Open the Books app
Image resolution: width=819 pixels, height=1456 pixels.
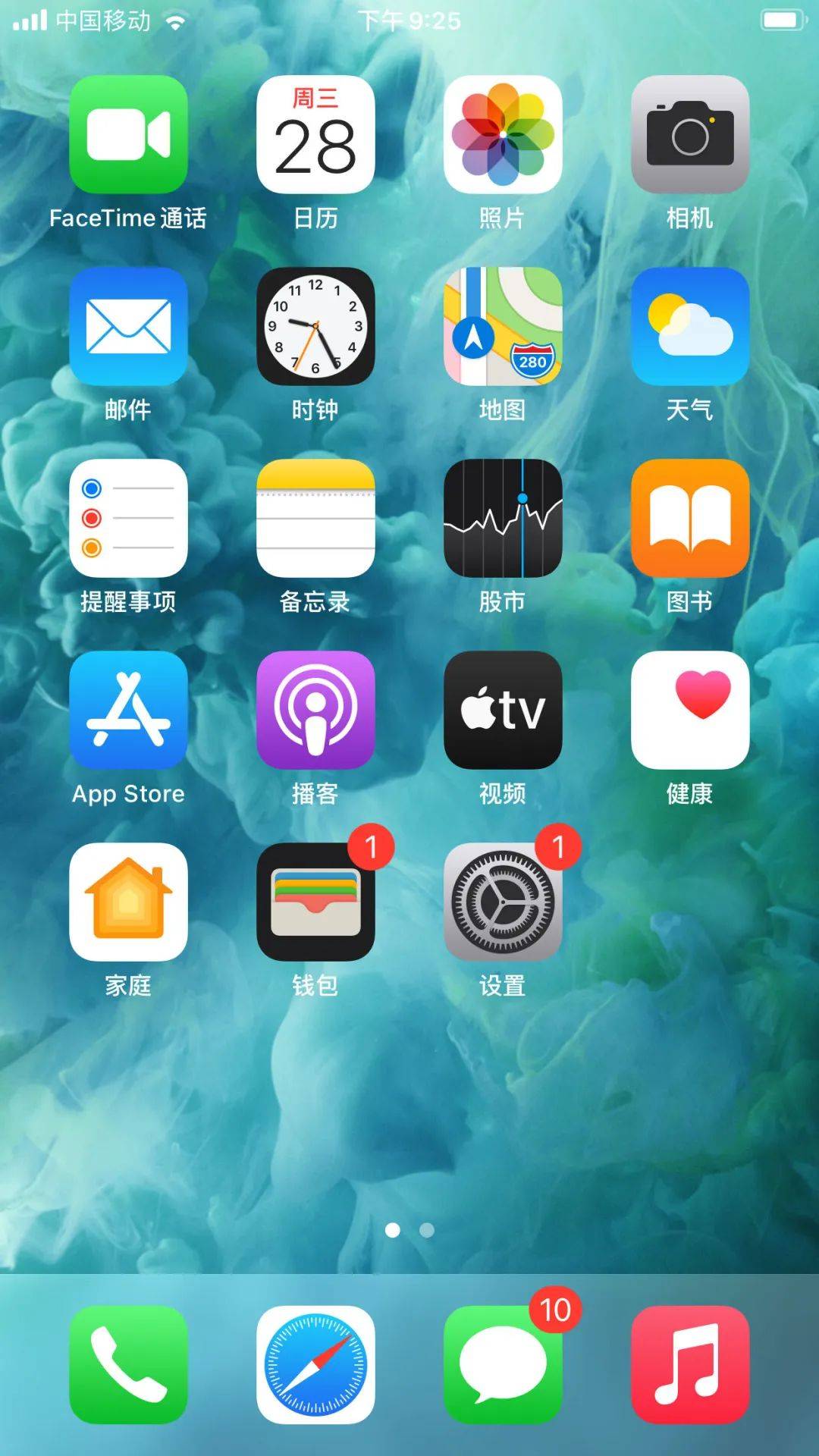click(x=690, y=518)
